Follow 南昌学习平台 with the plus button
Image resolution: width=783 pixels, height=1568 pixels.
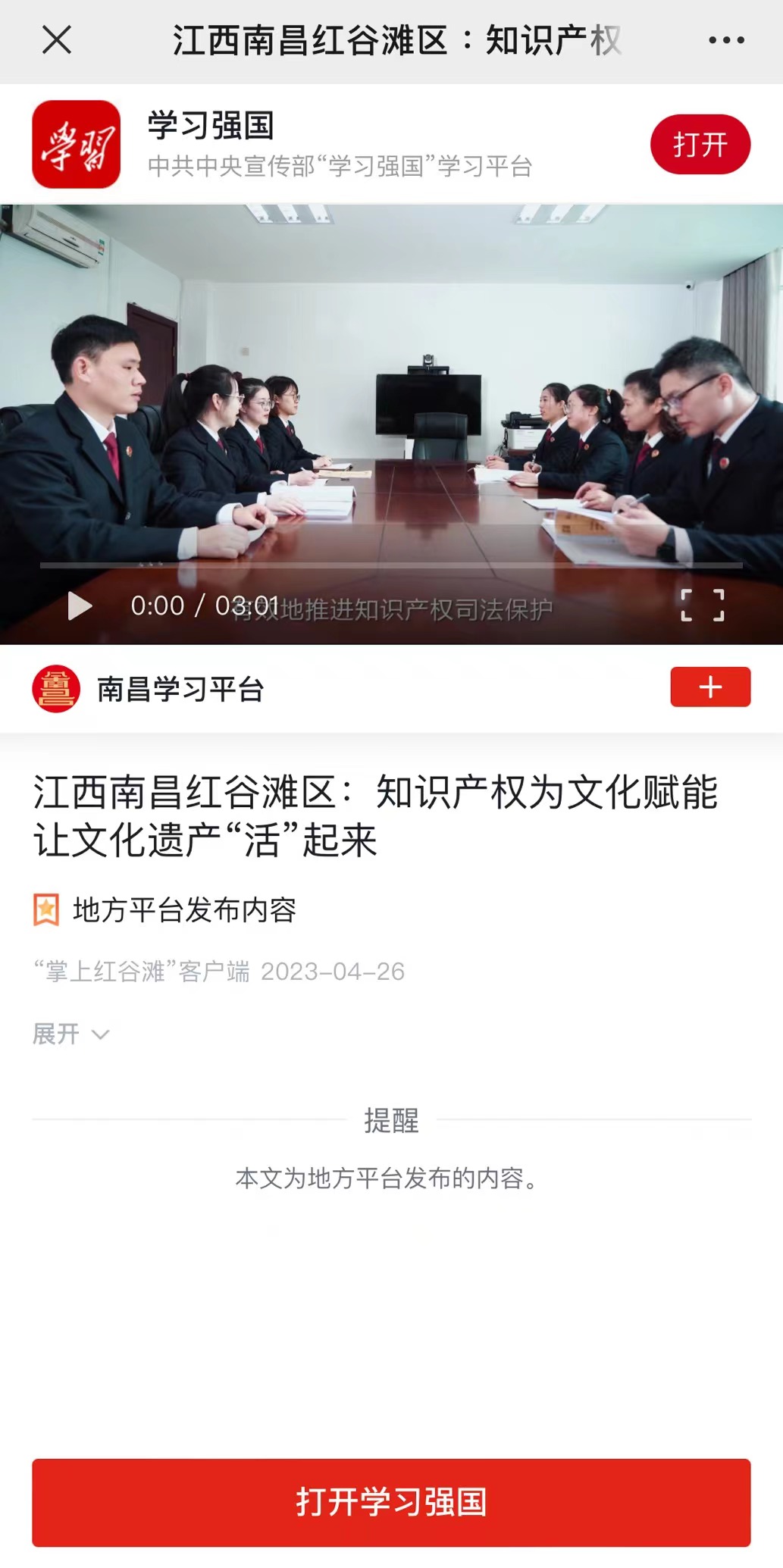709,687
